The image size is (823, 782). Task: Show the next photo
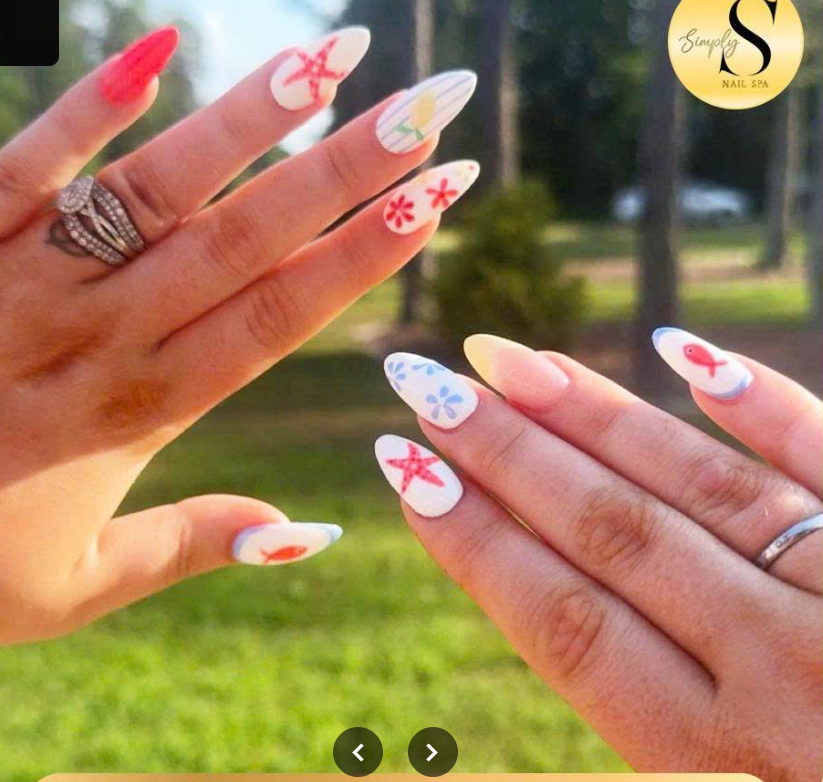[x=432, y=752]
